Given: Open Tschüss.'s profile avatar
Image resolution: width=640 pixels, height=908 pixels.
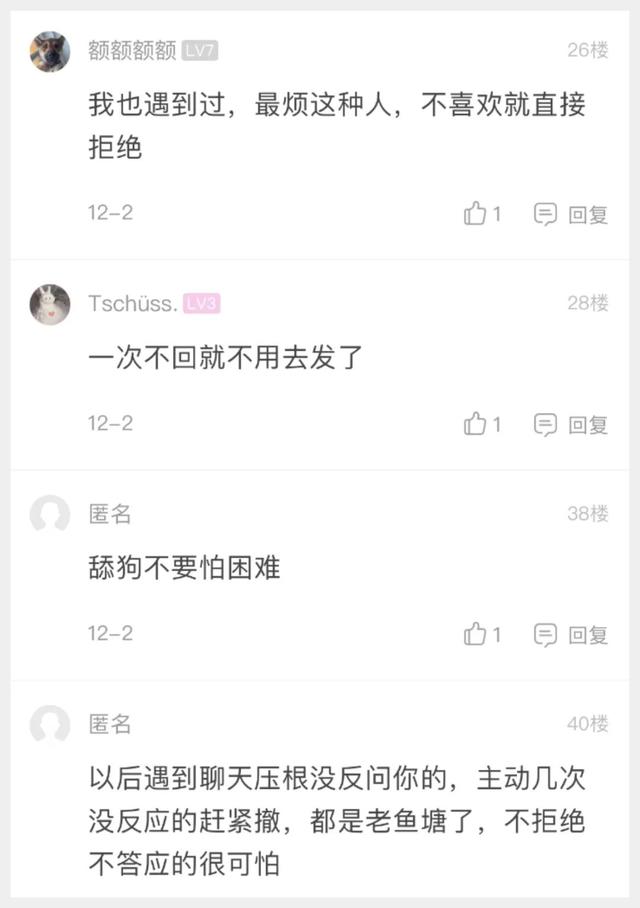Looking at the screenshot, I should point(49,304).
